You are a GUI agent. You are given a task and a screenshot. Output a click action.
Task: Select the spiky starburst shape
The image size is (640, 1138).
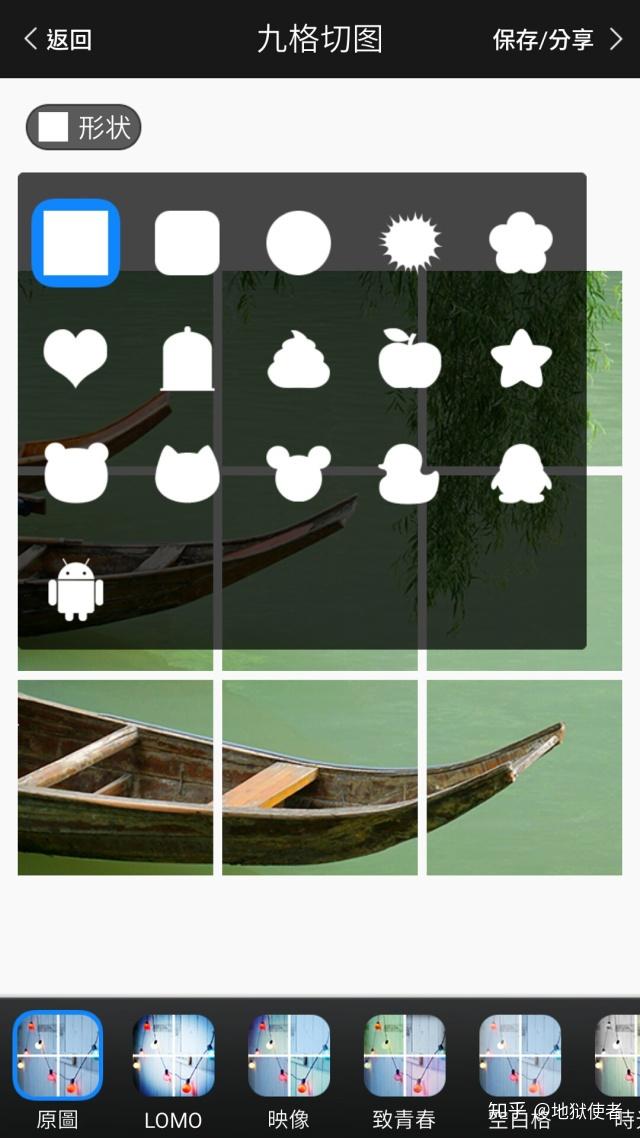pyautogui.click(x=410, y=243)
